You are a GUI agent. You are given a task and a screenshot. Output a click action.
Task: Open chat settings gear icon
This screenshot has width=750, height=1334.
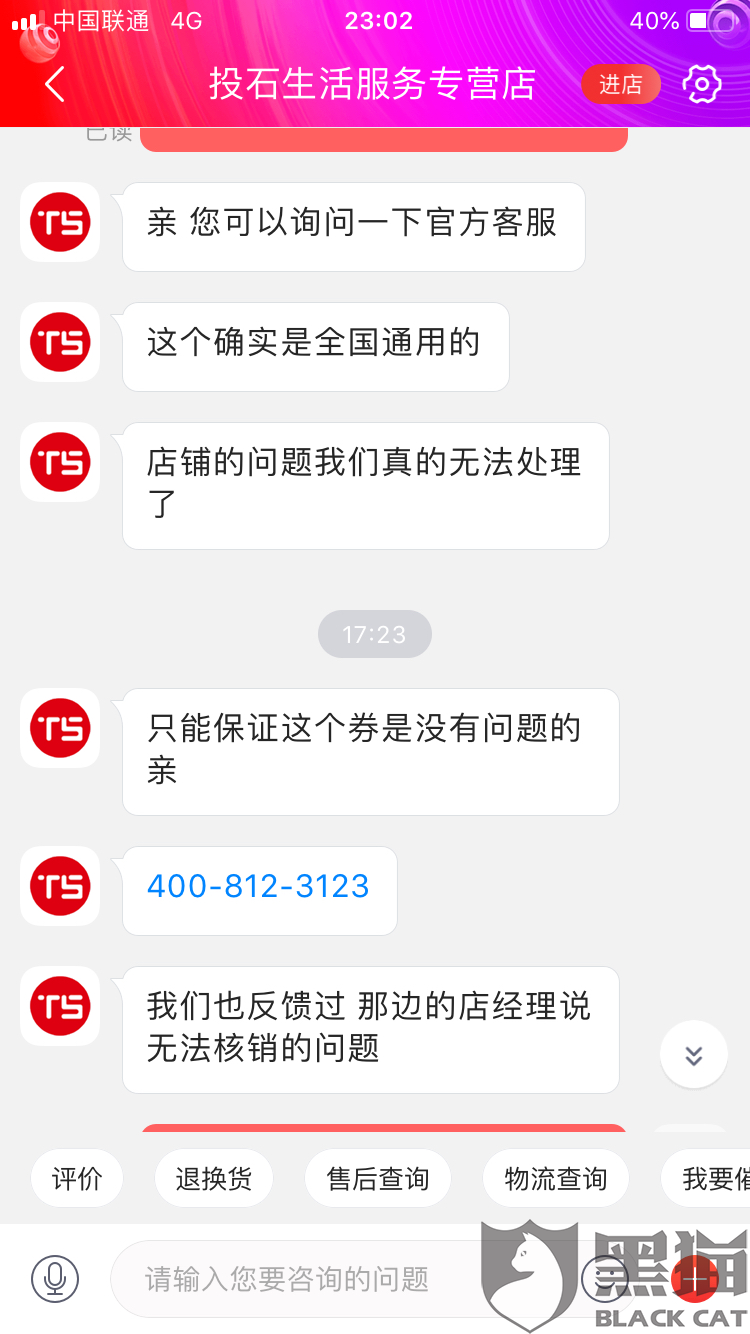[701, 85]
